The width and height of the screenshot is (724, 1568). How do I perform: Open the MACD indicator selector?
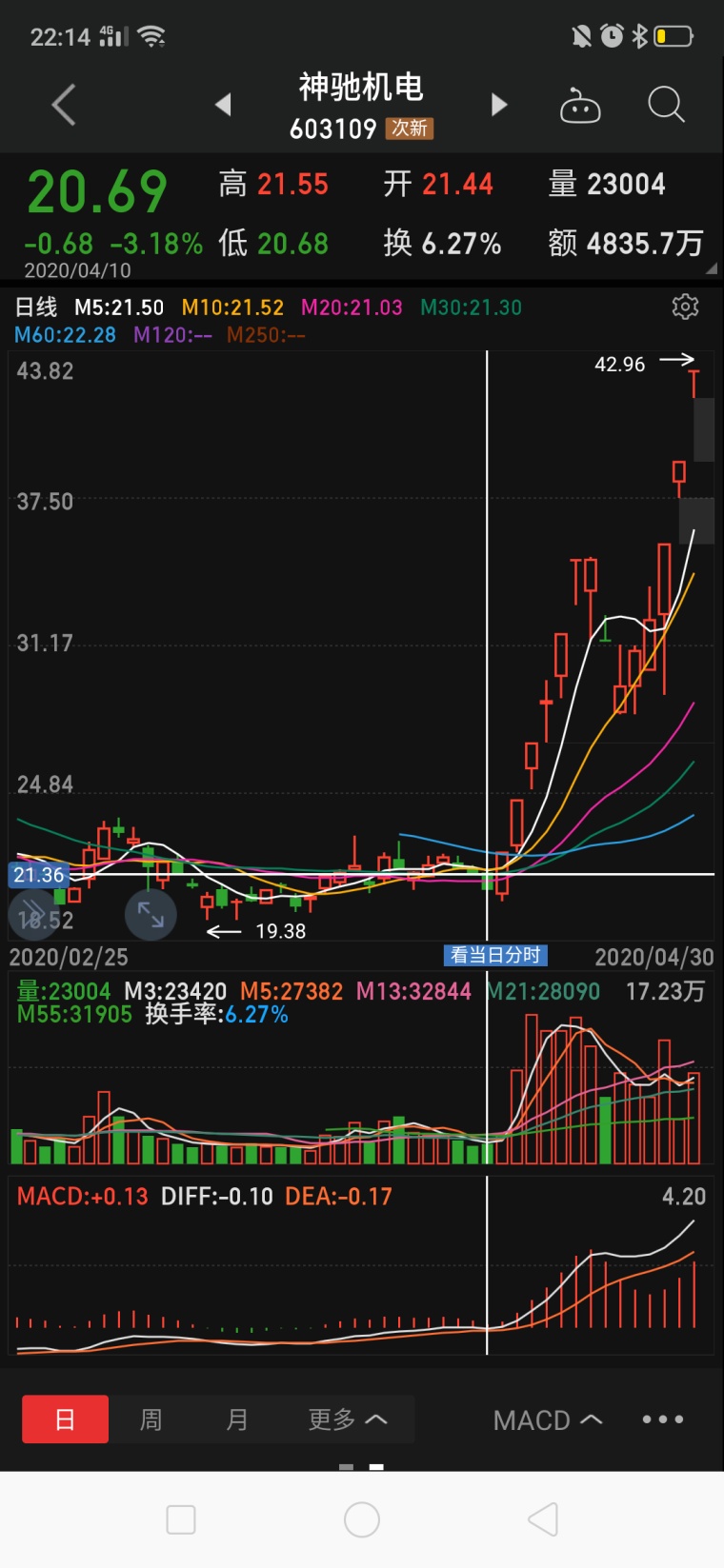pos(548,1420)
